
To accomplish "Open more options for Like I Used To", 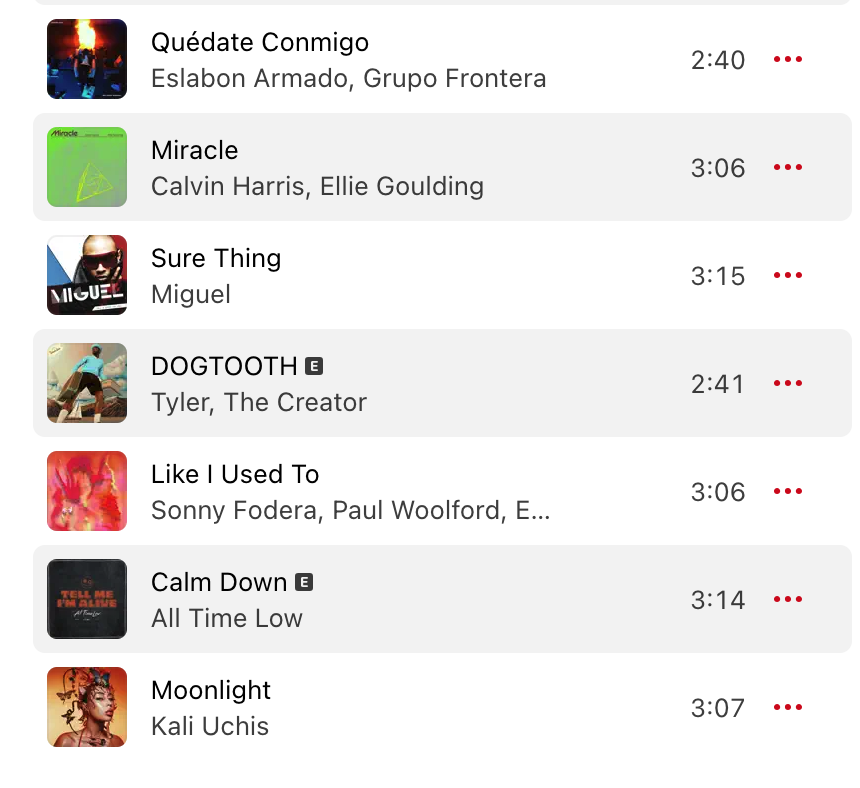I will (788, 492).
